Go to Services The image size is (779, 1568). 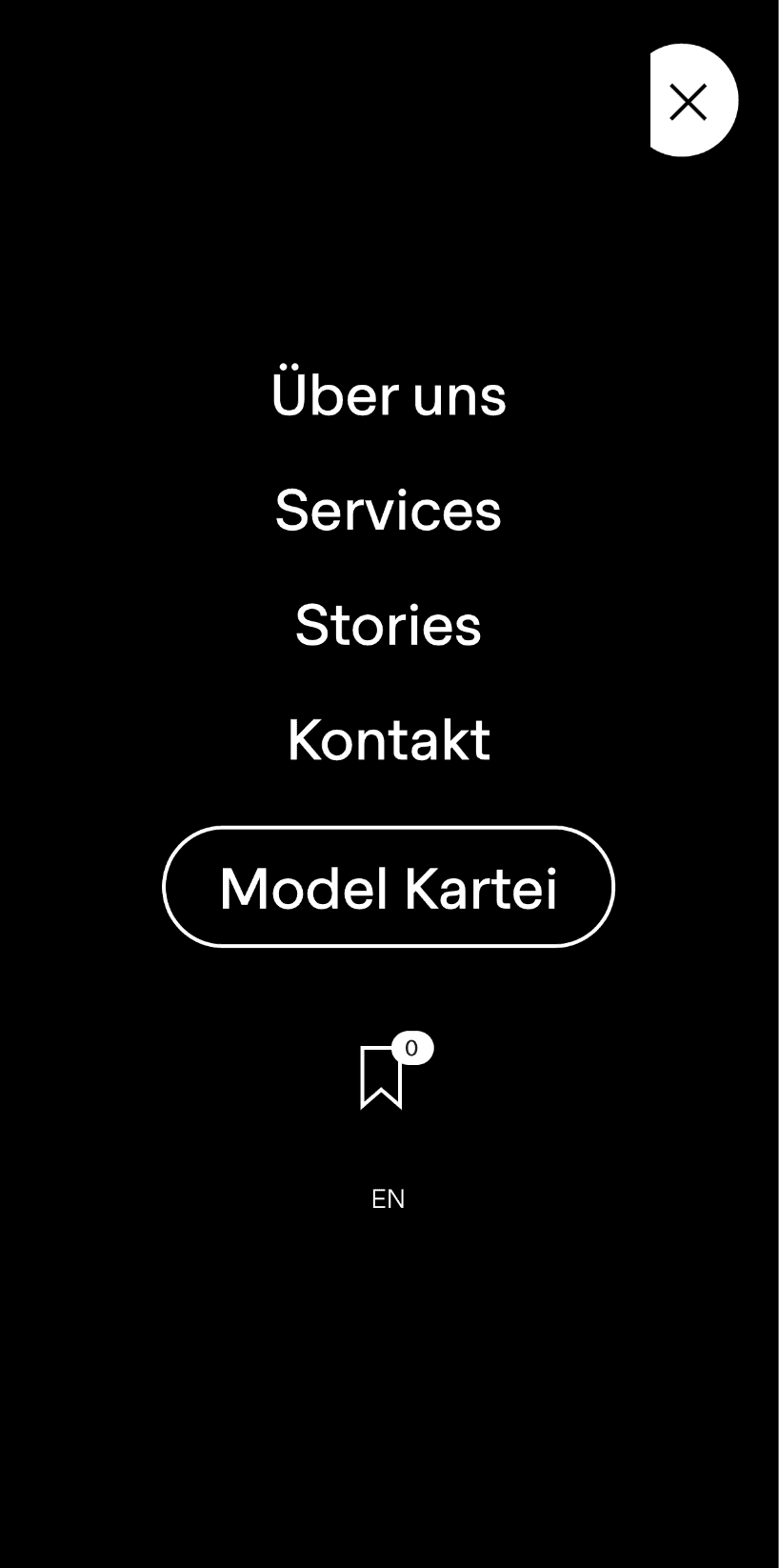389,511
